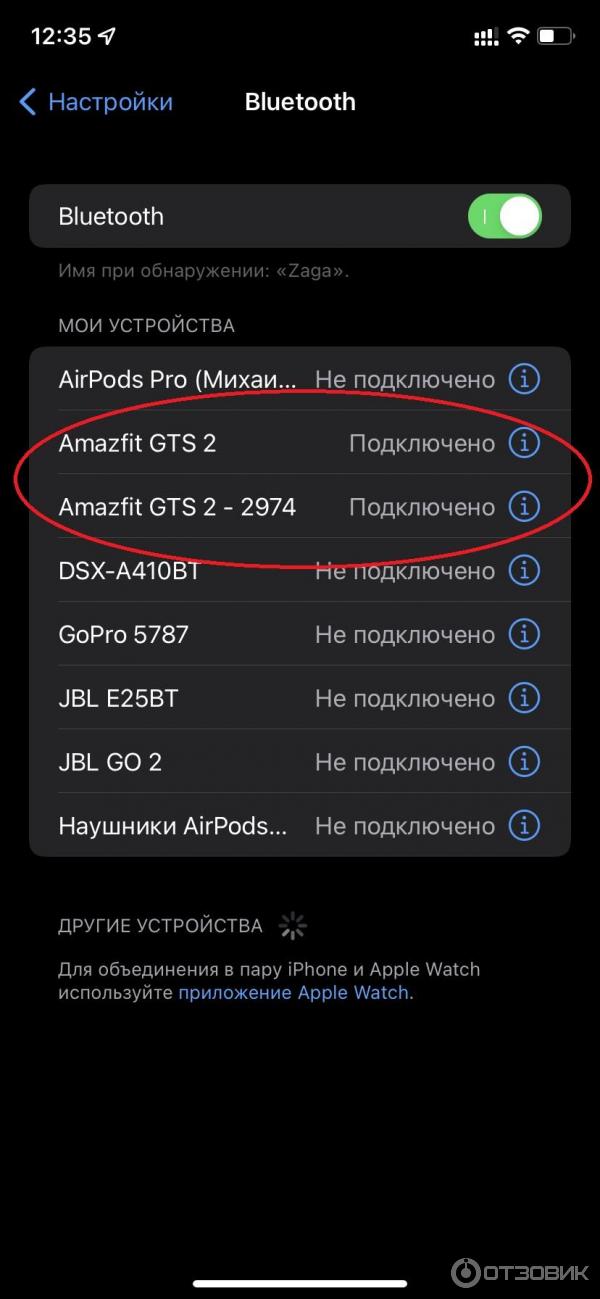Open info for GoPro 5787
The image size is (600, 1299).
click(524, 635)
